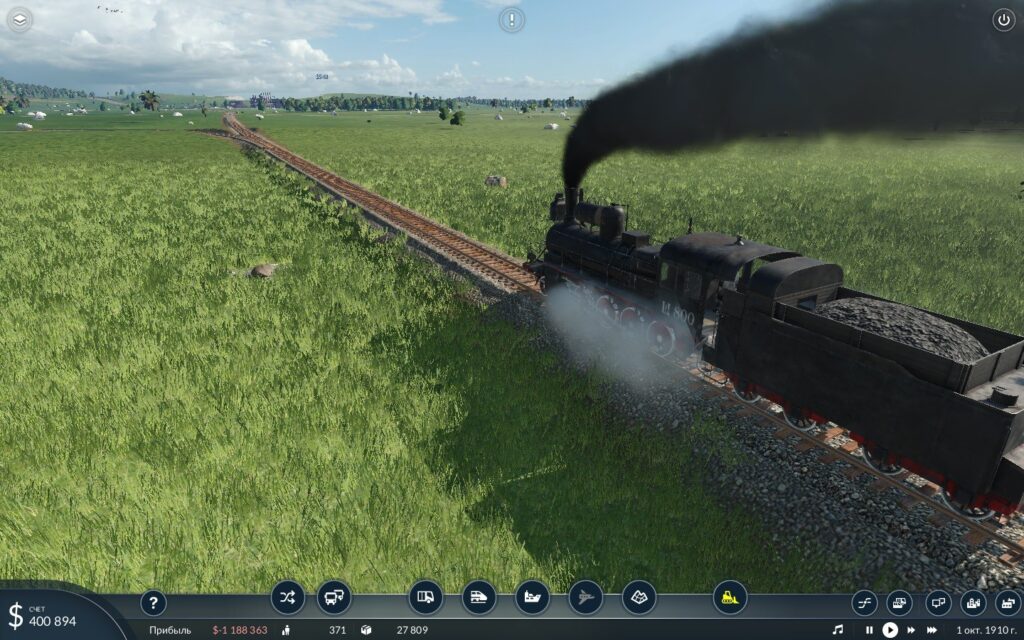Image resolution: width=1024 pixels, height=640 pixels.
Task: Pause the game simulation
Action: tap(869, 630)
